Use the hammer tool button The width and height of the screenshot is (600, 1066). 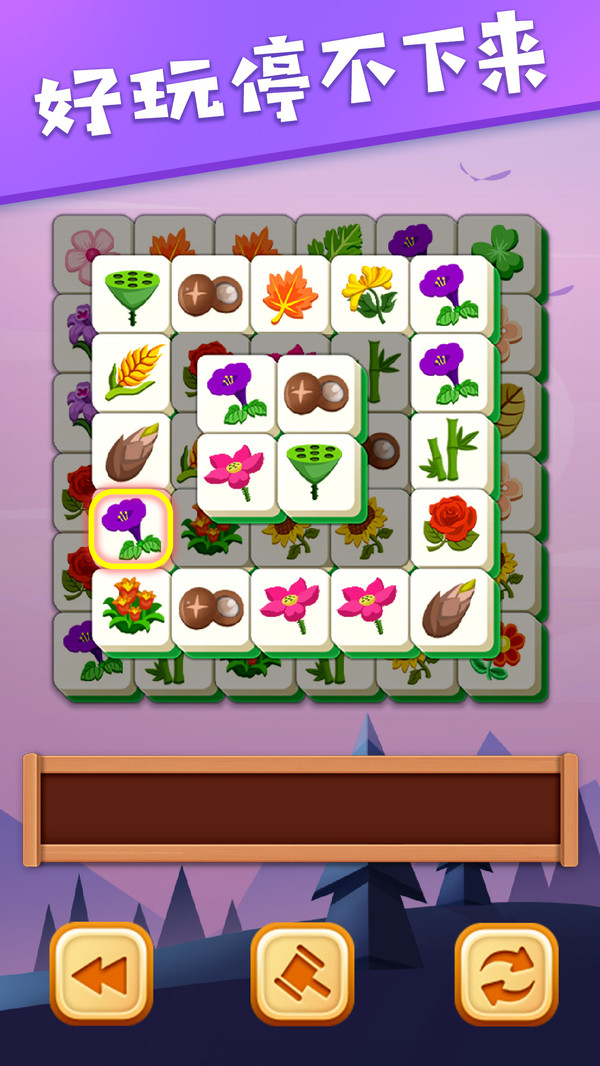(302, 973)
